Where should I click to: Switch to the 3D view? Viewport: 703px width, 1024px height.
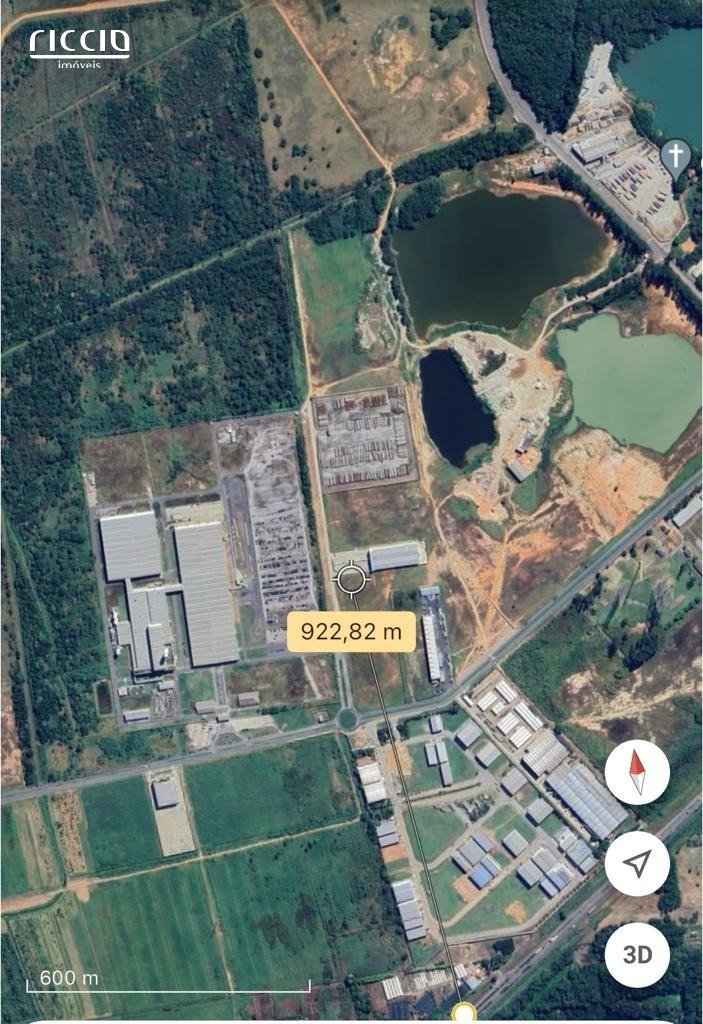[x=637, y=954]
